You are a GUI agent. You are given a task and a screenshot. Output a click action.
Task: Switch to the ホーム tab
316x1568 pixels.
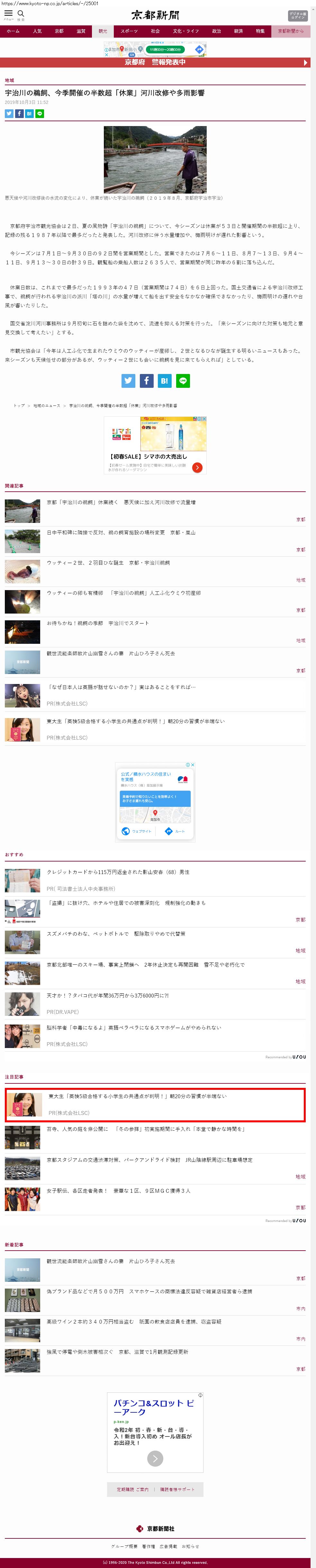click(x=13, y=31)
